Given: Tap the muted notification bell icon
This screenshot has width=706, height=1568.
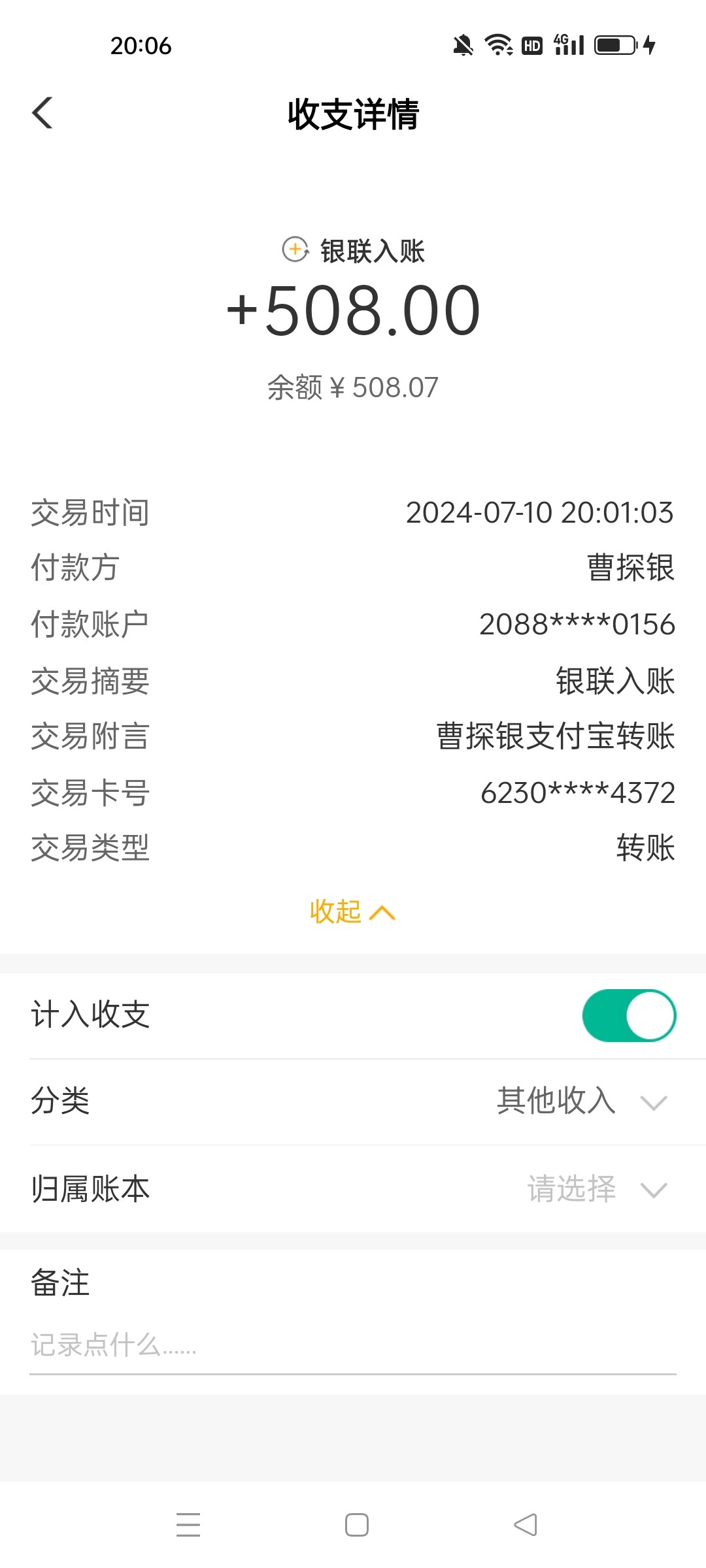Looking at the screenshot, I should (463, 46).
